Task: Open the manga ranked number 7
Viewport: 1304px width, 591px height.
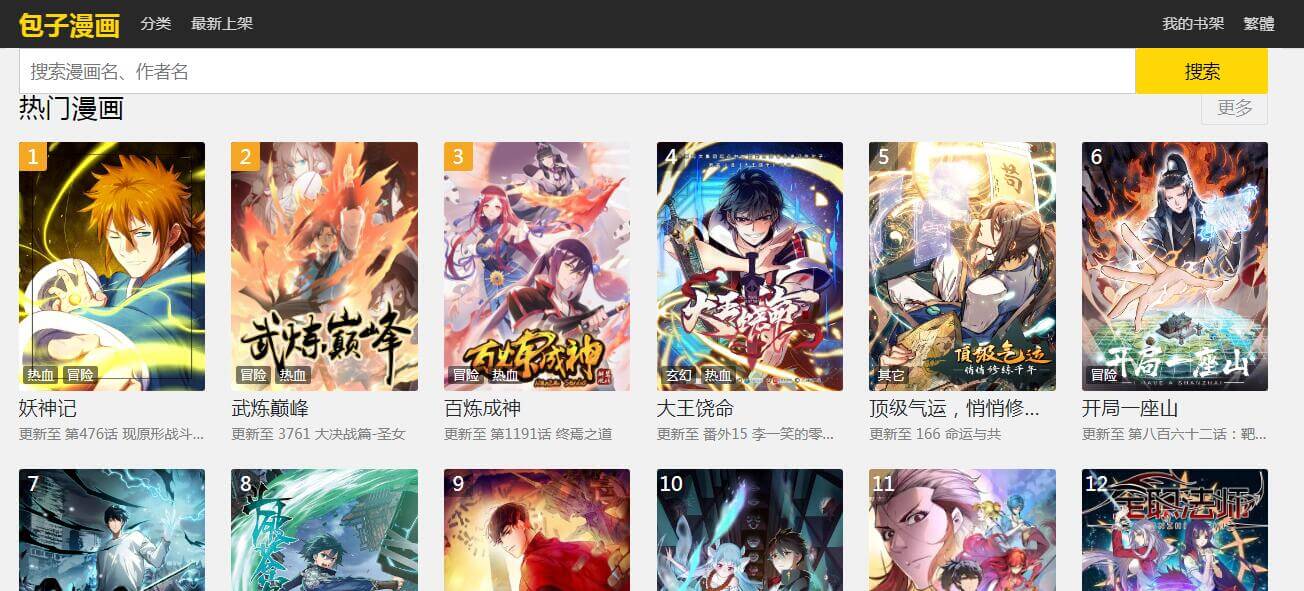Action: coord(112,530)
